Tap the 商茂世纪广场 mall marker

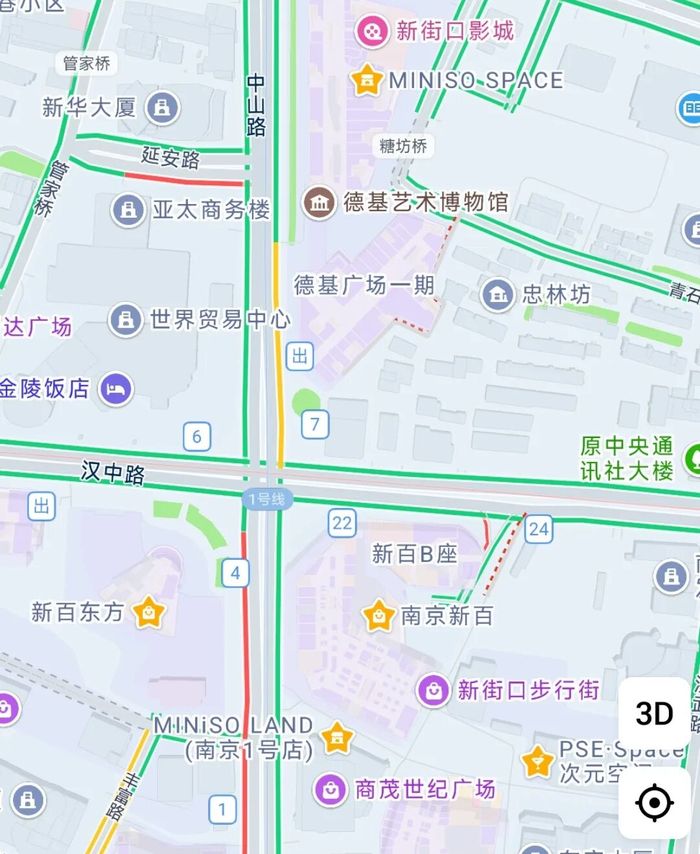(x=330, y=789)
